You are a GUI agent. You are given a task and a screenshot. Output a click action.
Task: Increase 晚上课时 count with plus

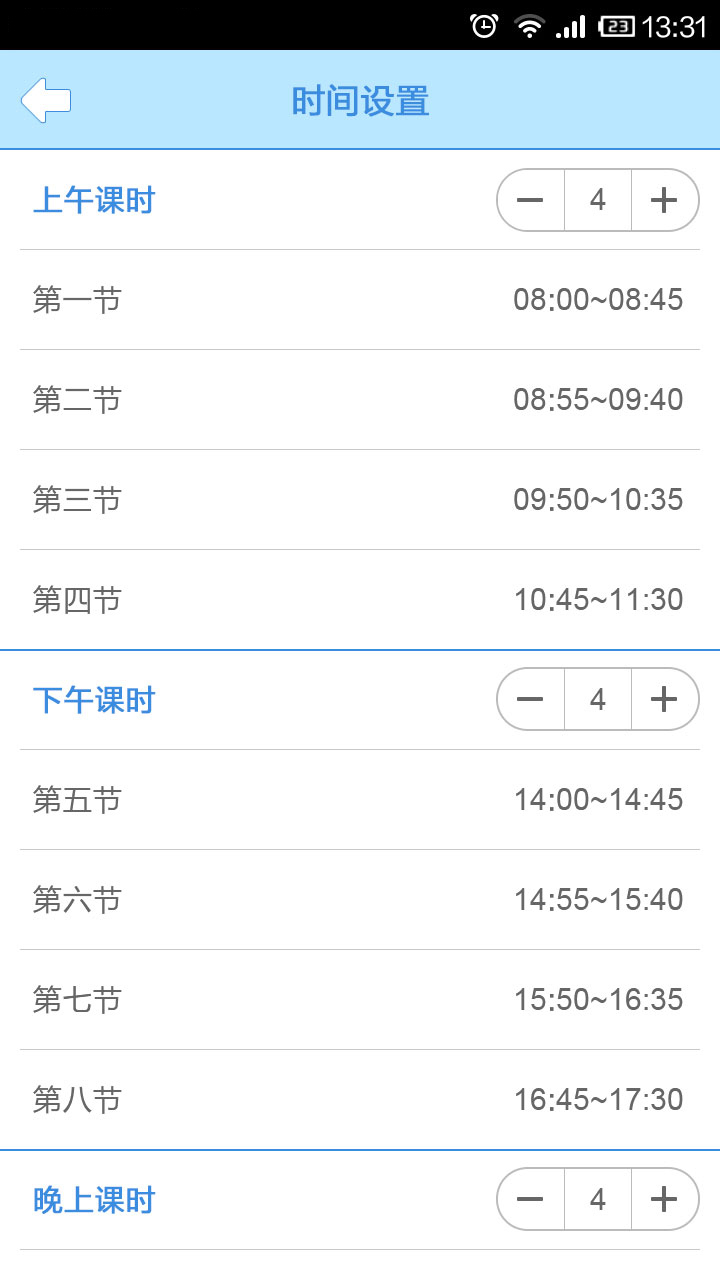664,1199
